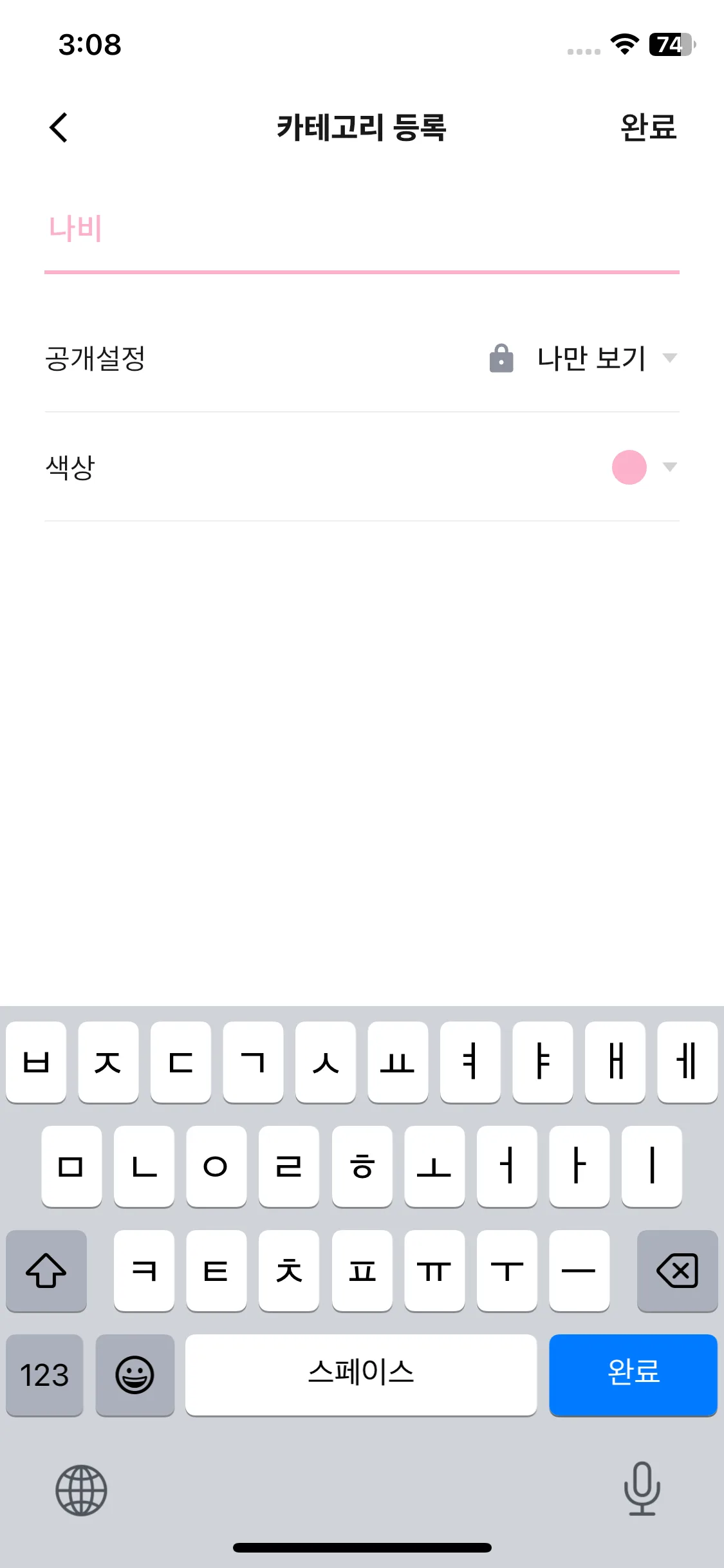Tap the blue 완료 keyboard key
The width and height of the screenshot is (724, 1568).
click(633, 1375)
